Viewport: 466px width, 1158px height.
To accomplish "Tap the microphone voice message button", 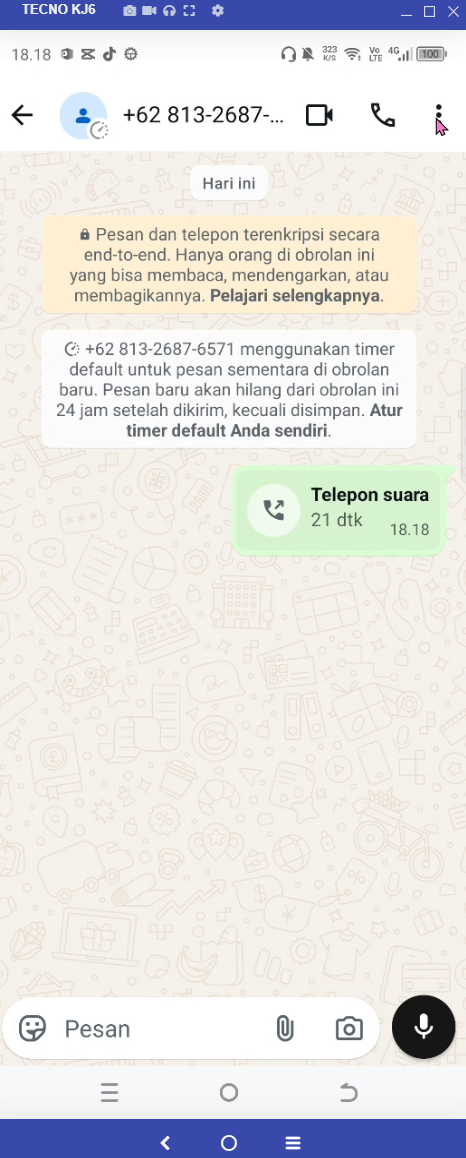I will click(x=423, y=1027).
